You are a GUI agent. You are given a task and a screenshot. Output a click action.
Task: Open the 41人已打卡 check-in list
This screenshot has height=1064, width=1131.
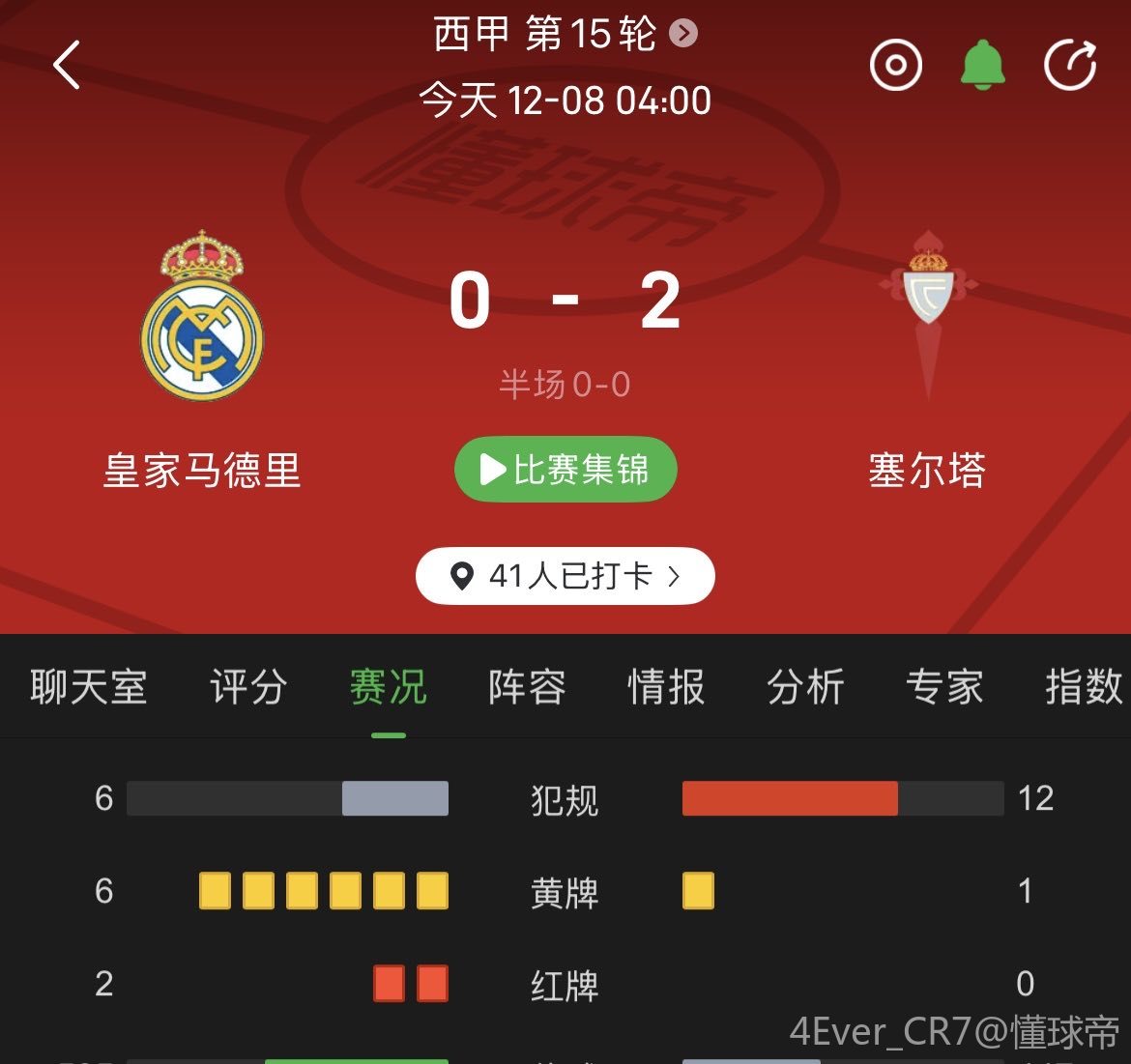(x=565, y=577)
